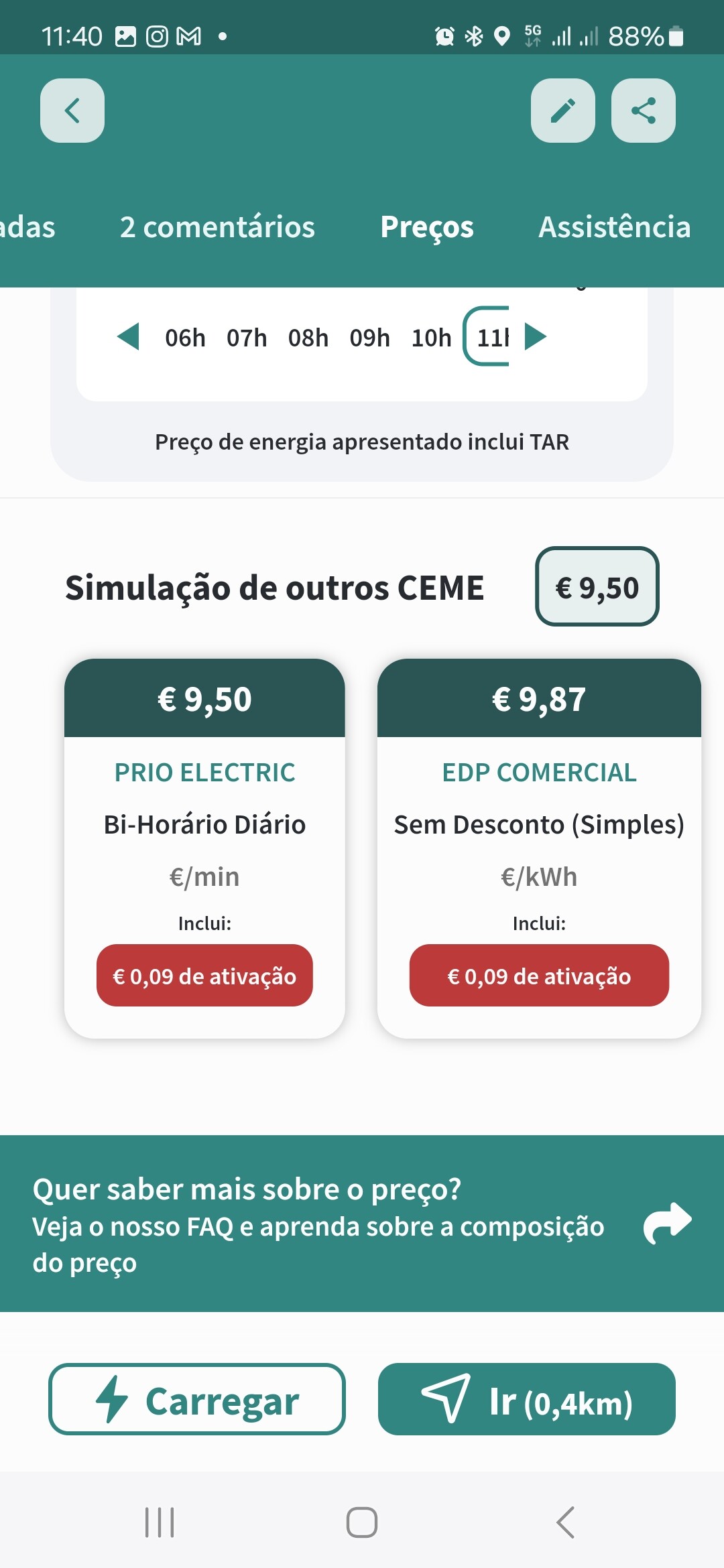The height and width of the screenshot is (1568, 724).
Task: Select the Preços tab
Action: 427,227
